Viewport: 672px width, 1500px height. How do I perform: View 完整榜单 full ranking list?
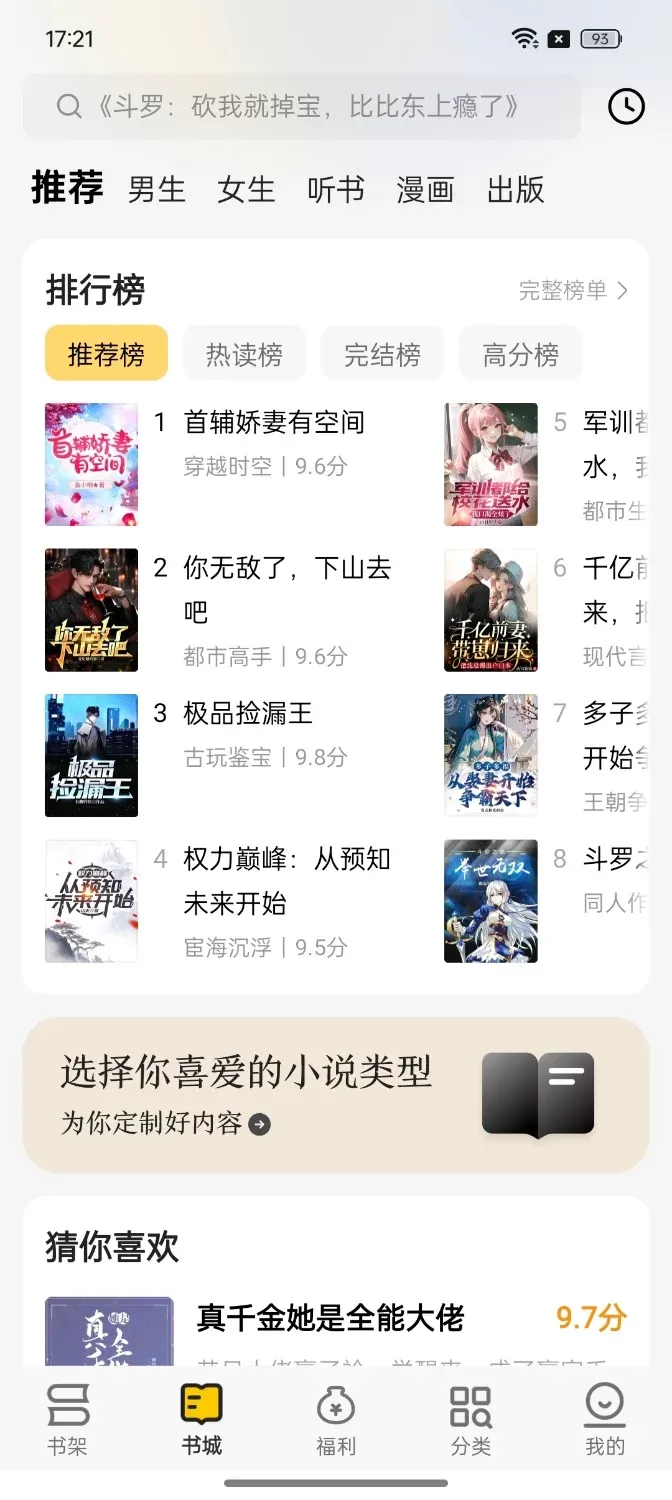(x=573, y=291)
